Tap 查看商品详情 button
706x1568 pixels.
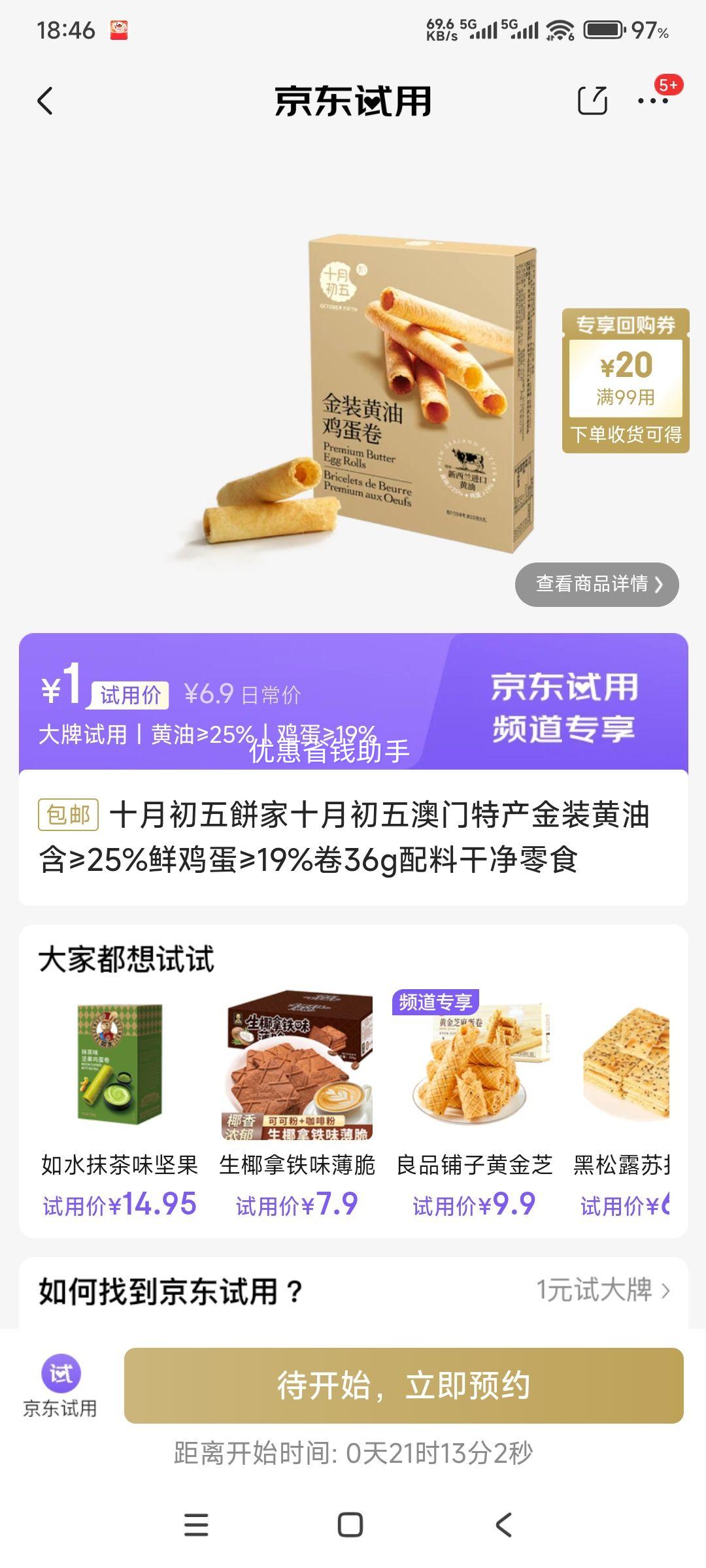pos(597,584)
